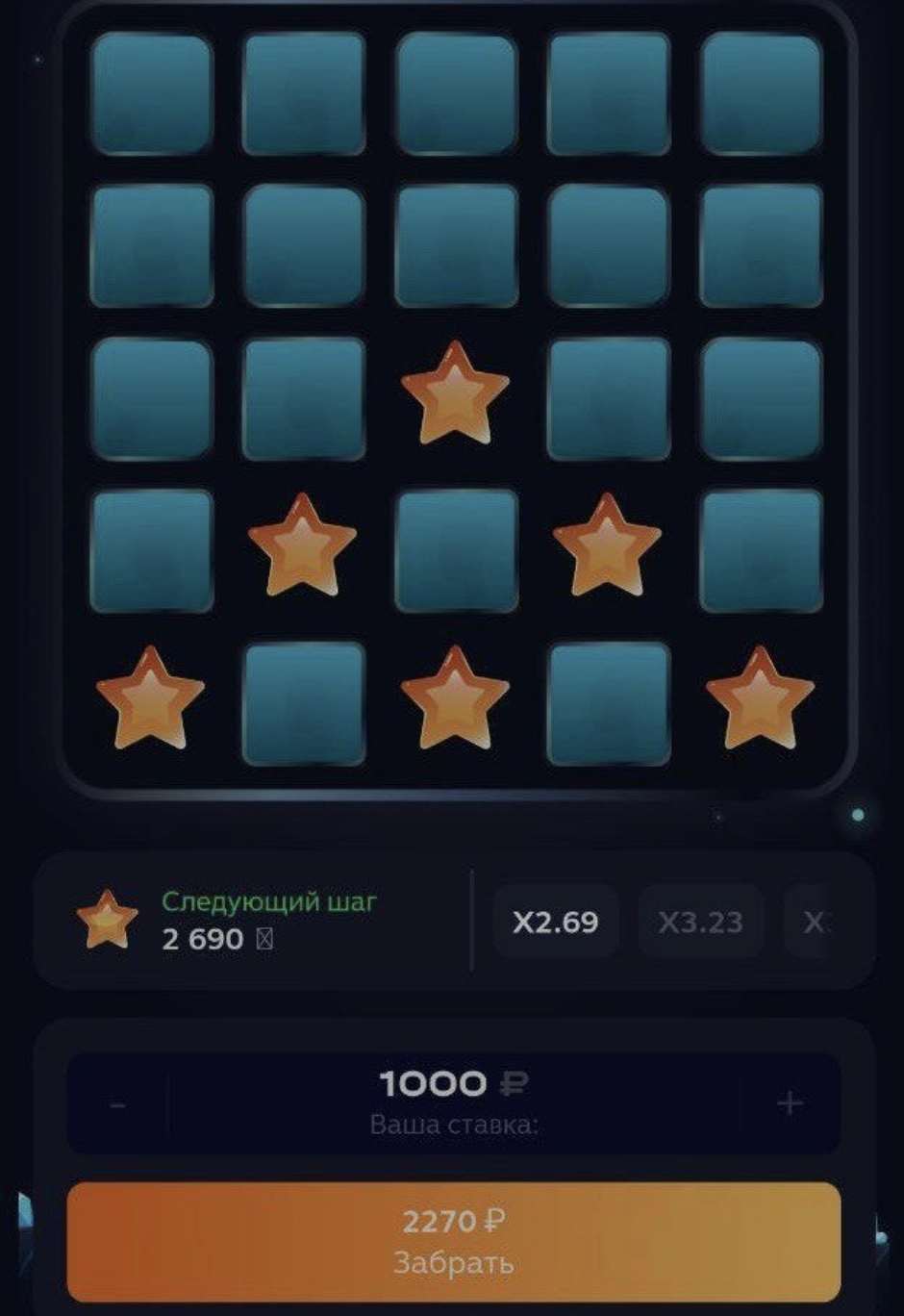
Task: Reveal the tile between bottom-center and bottom-right stars
Action: pos(608,704)
